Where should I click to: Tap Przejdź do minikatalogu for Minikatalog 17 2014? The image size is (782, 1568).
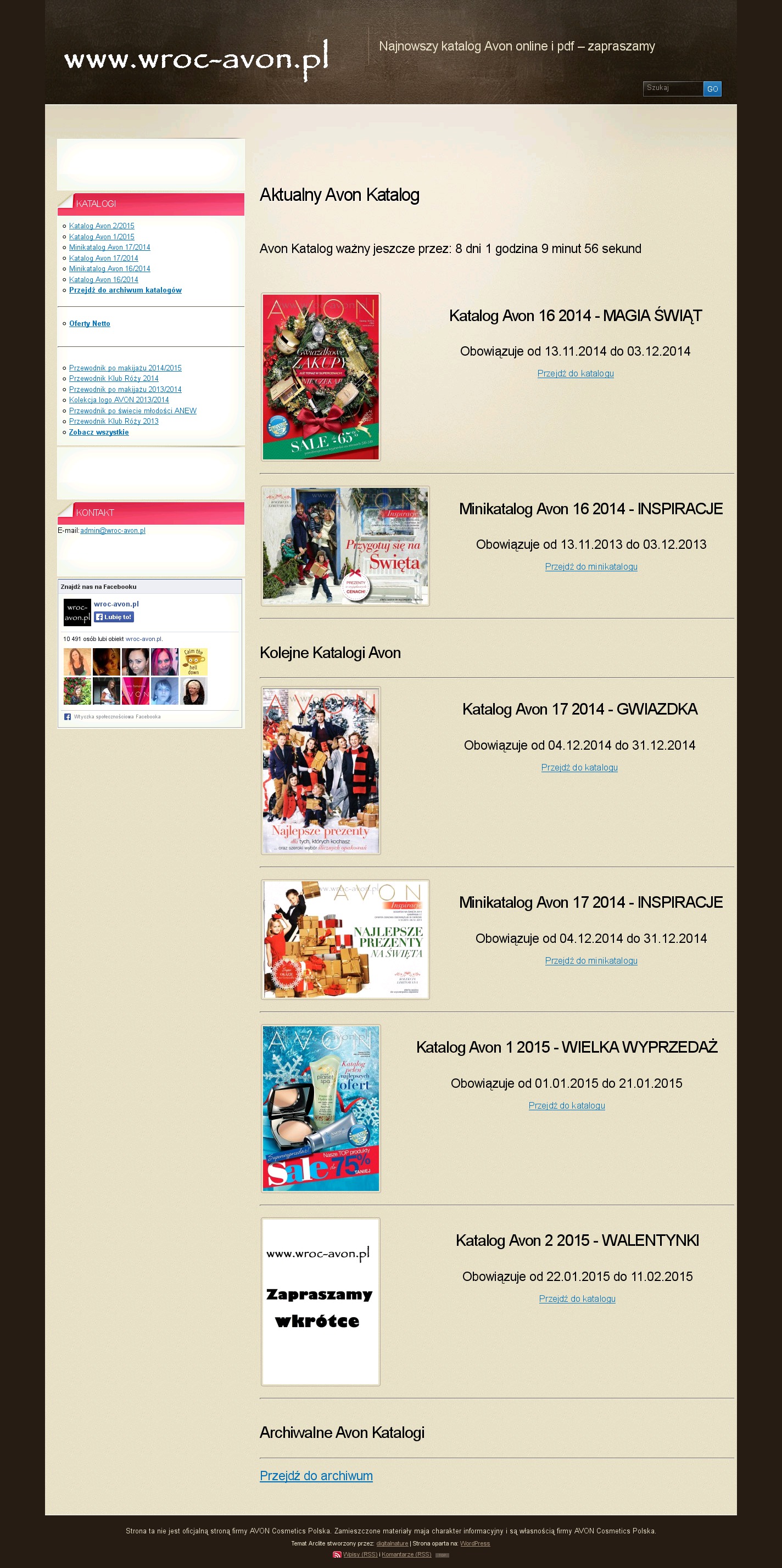coord(591,960)
